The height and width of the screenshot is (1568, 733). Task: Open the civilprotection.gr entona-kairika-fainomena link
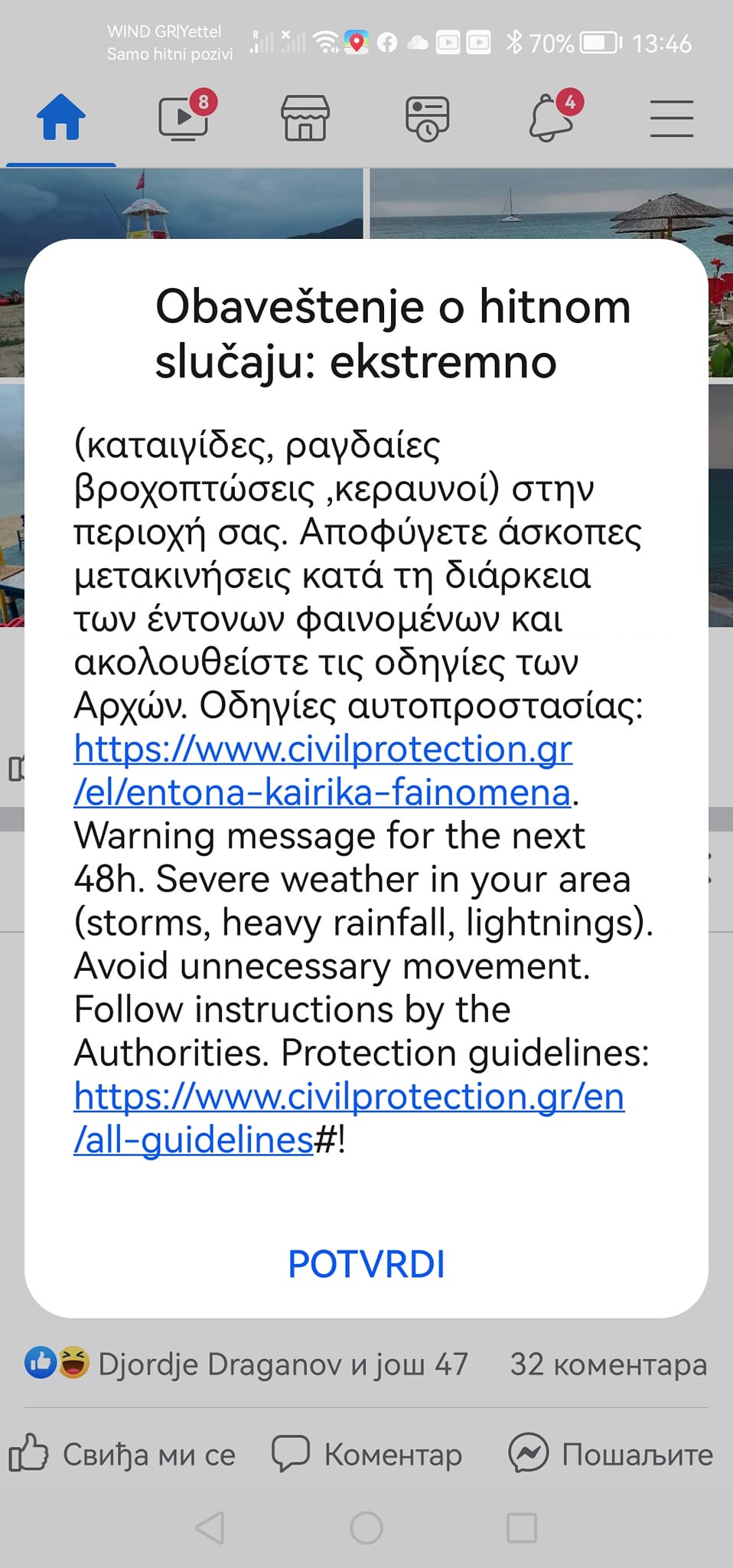323,770
